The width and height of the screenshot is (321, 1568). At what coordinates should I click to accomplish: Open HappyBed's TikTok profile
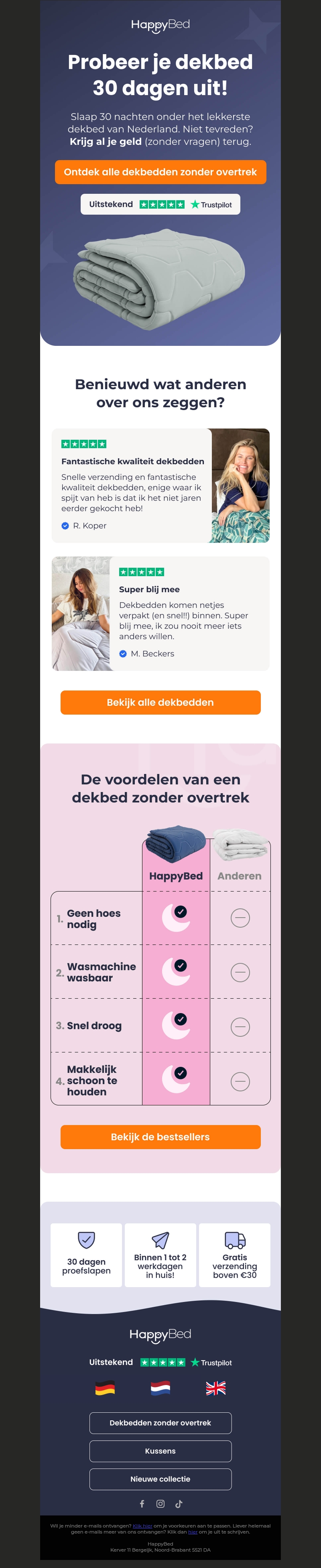[179, 1503]
